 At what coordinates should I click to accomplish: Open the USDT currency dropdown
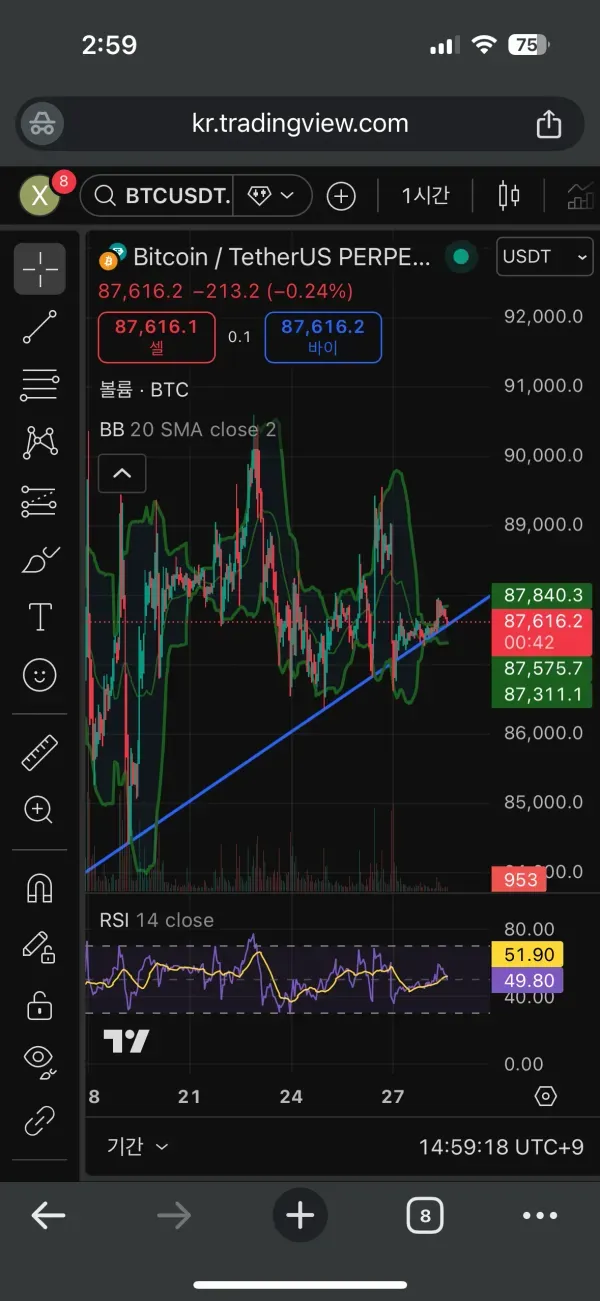click(x=544, y=257)
